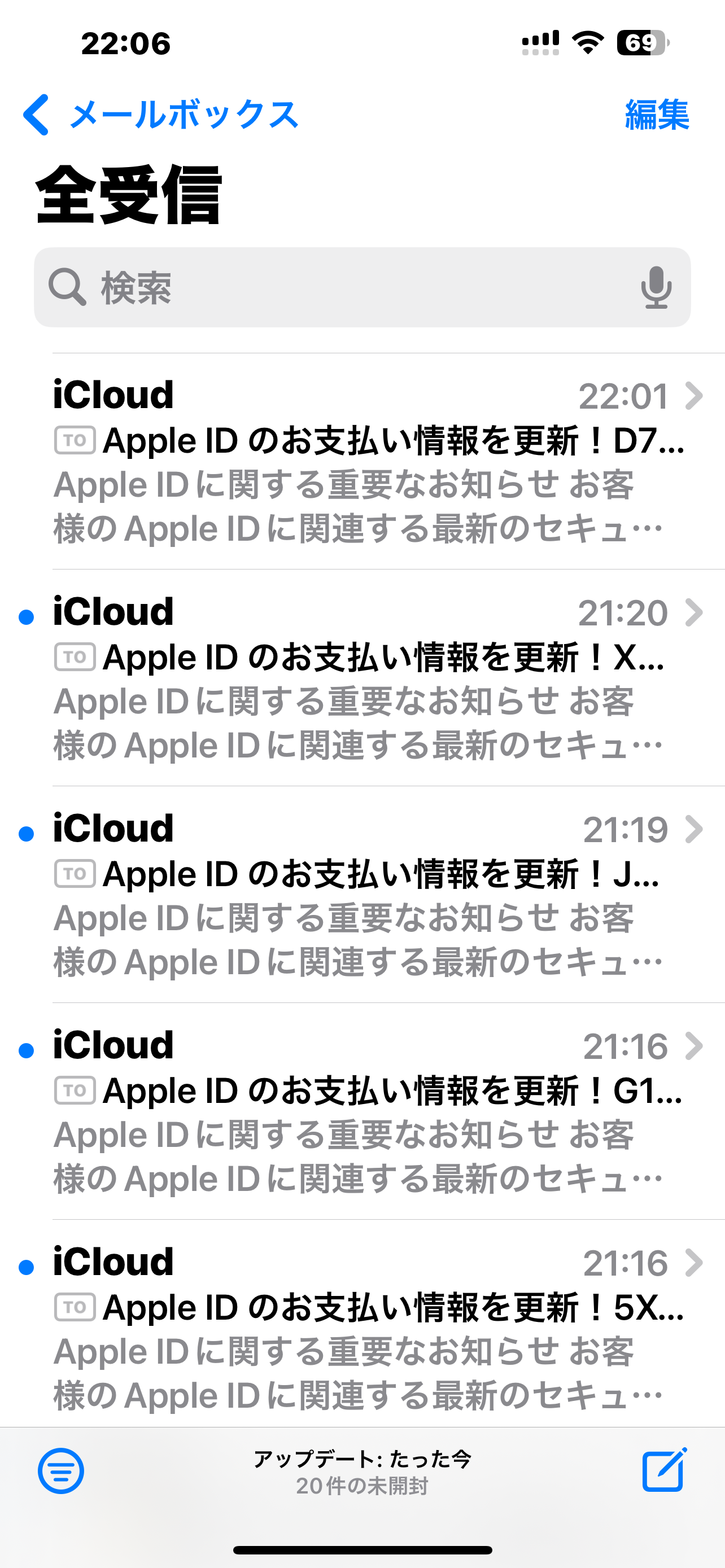Image resolution: width=725 pixels, height=1568 pixels.
Task: Start voice search with the microphone
Action: [656, 287]
